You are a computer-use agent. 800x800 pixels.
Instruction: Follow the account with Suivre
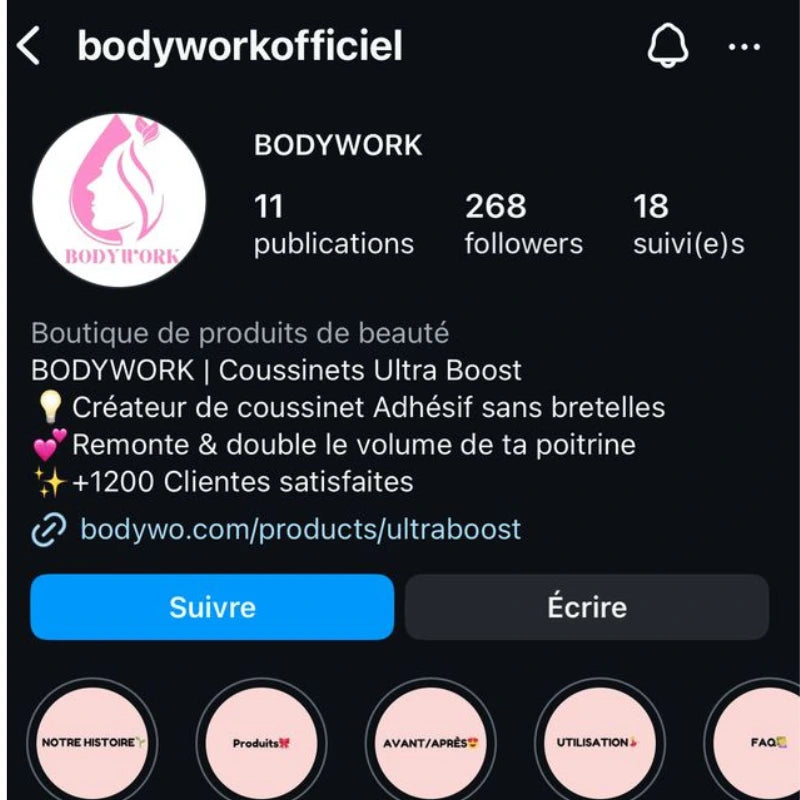[212, 607]
